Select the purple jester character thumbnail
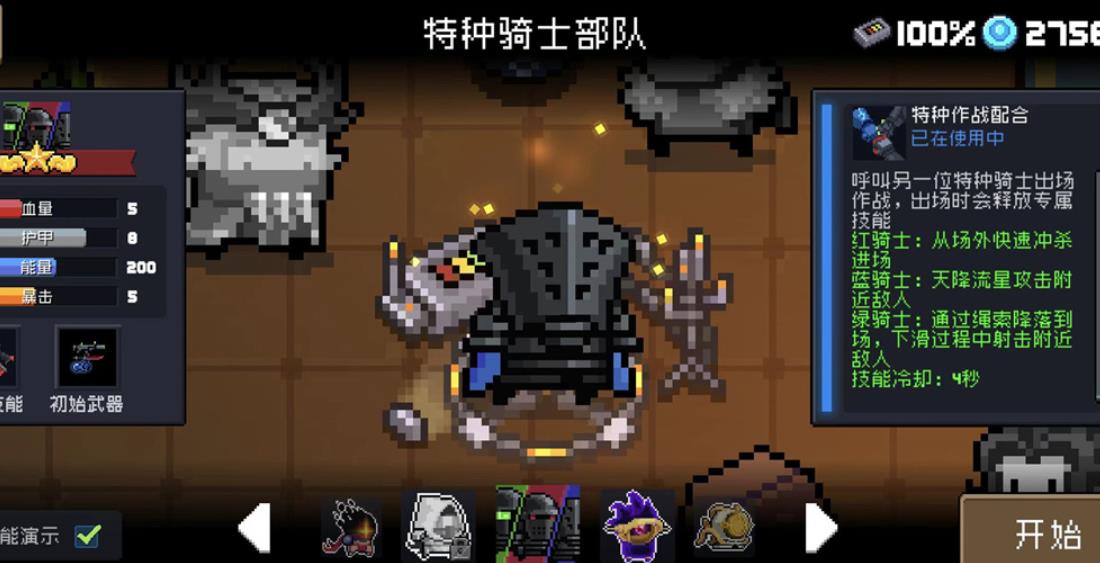The width and height of the screenshot is (1100, 563). click(636, 525)
